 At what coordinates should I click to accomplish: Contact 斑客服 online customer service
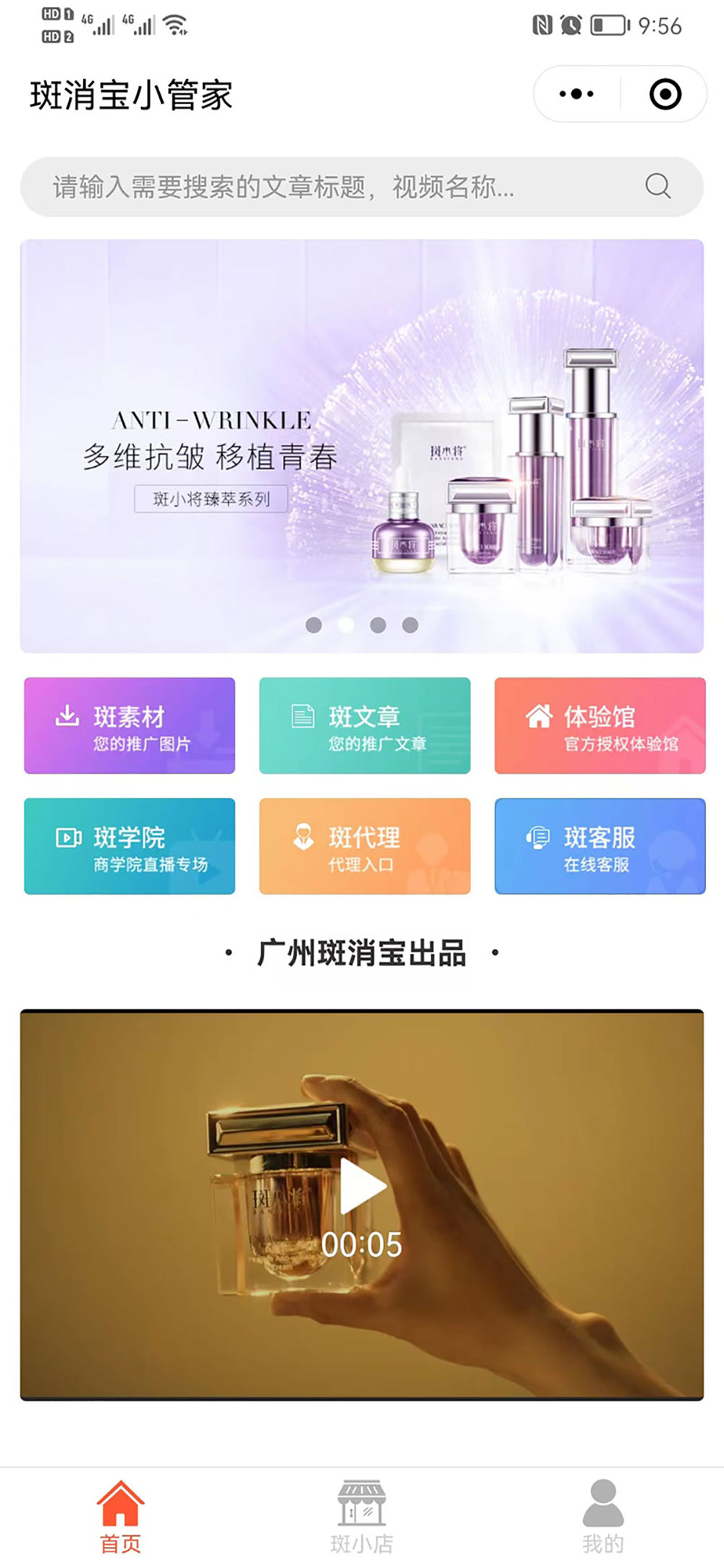coord(599,846)
